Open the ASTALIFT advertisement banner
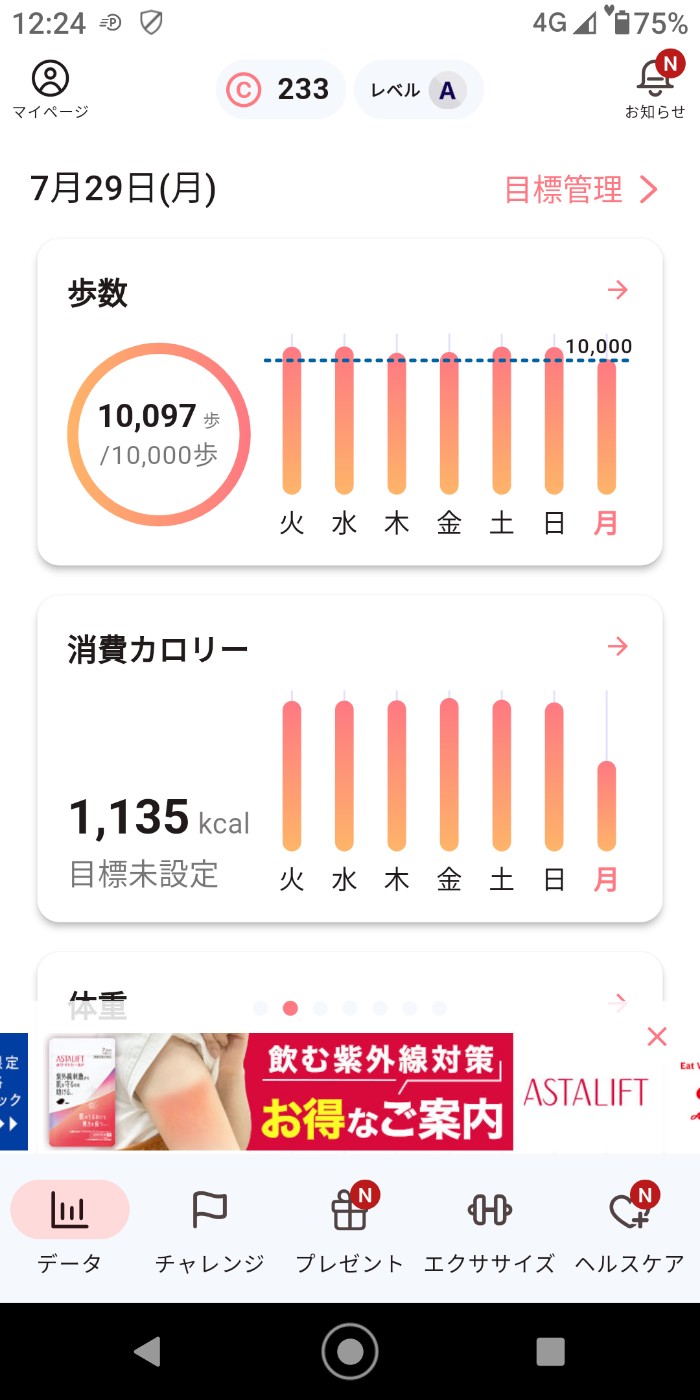This screenshot has width=700, height=1400. click(x=350, y=1092)
